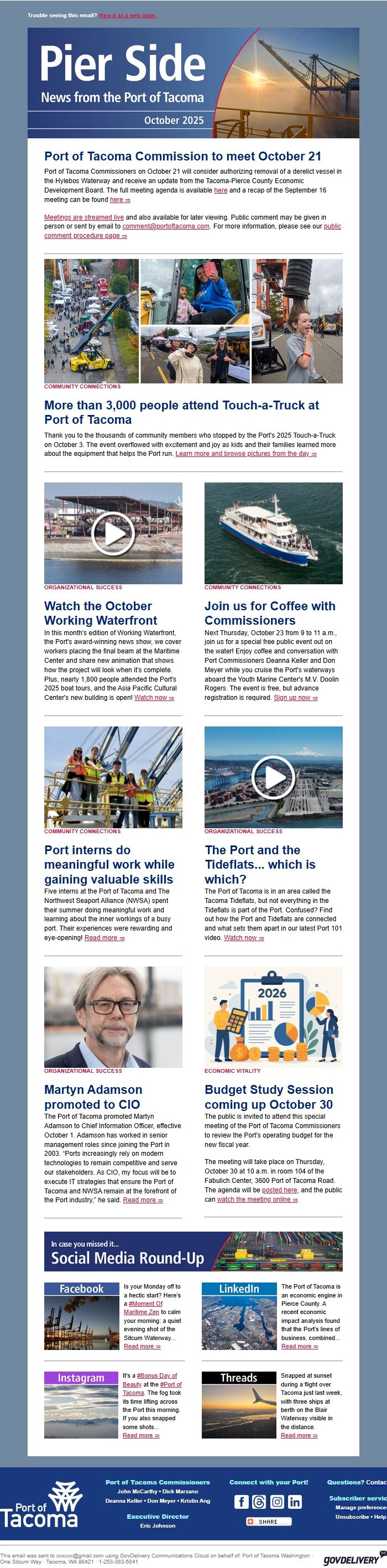Open the 'Meetings are streamed live' link
This screenshot has height=1568, width=387.
coord(83,217)
